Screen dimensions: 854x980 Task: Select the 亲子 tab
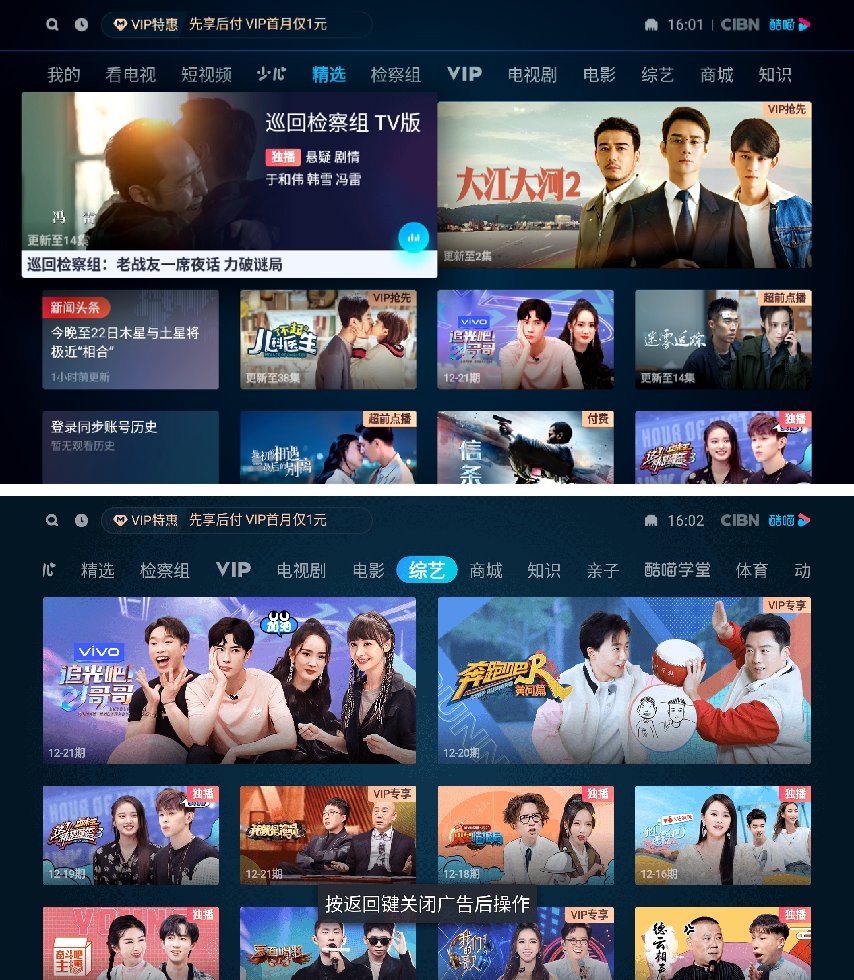pyautogui.click(x=603, y=571)
